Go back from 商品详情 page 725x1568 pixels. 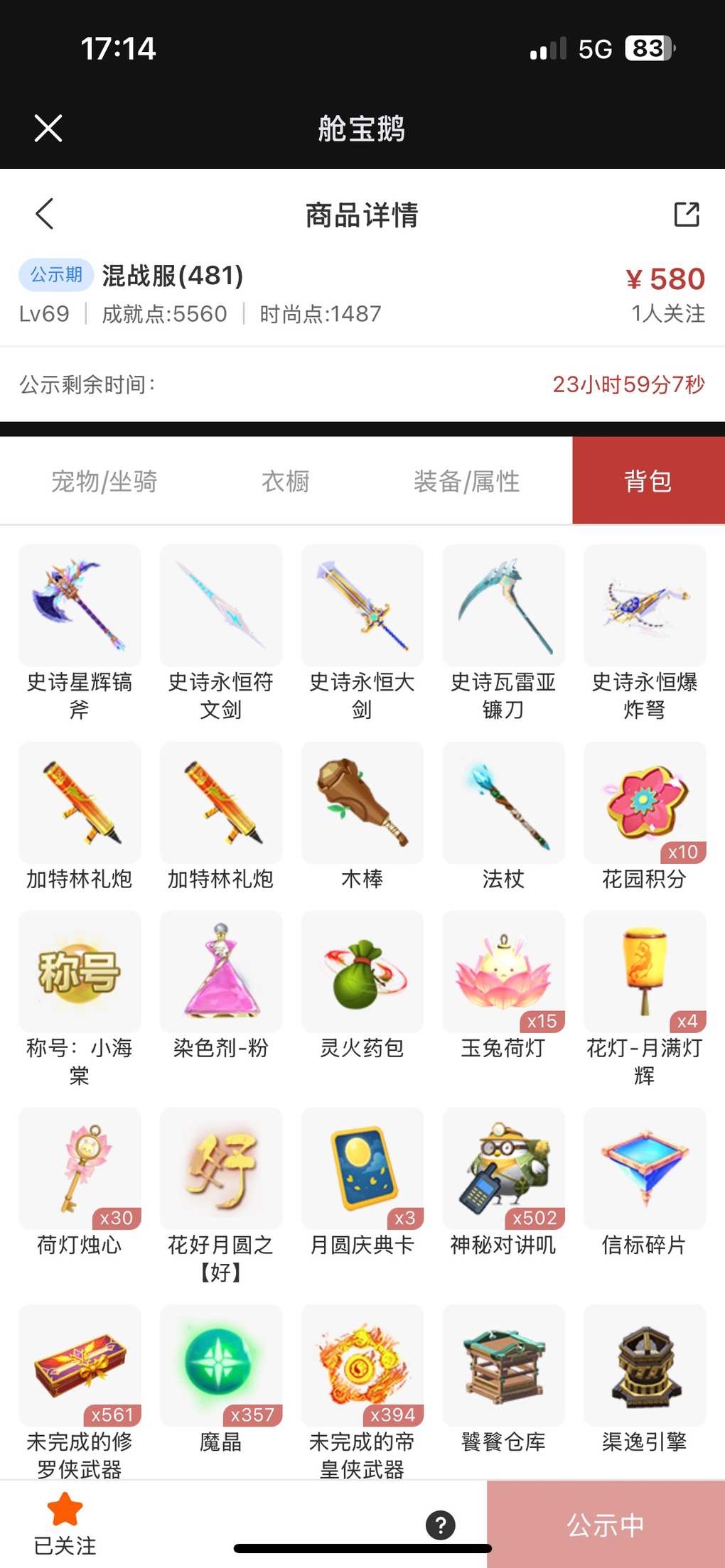[45, 214]
